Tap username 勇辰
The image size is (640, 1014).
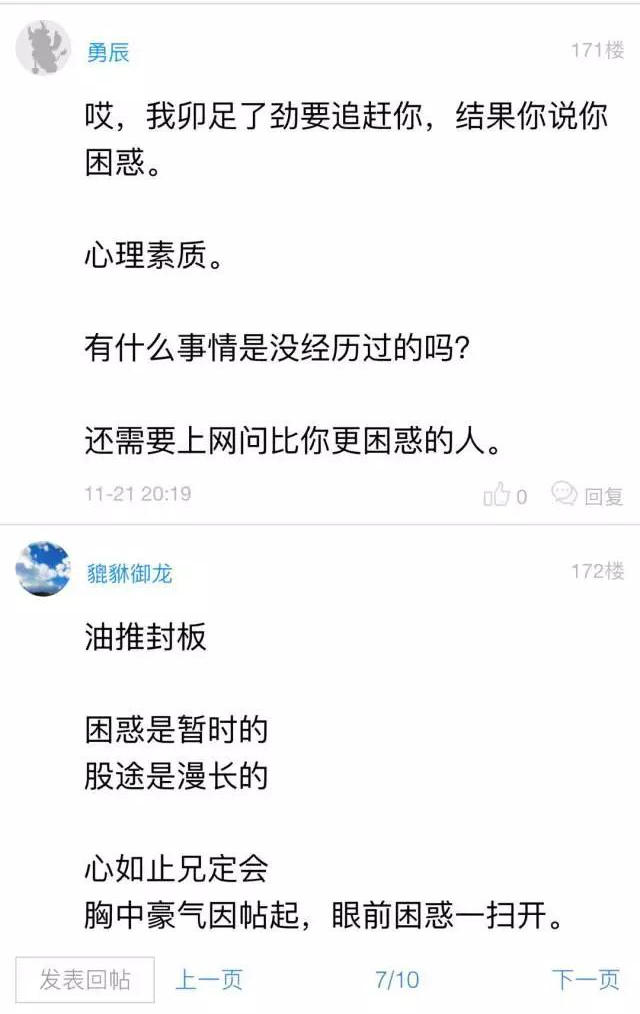(108, 53)
